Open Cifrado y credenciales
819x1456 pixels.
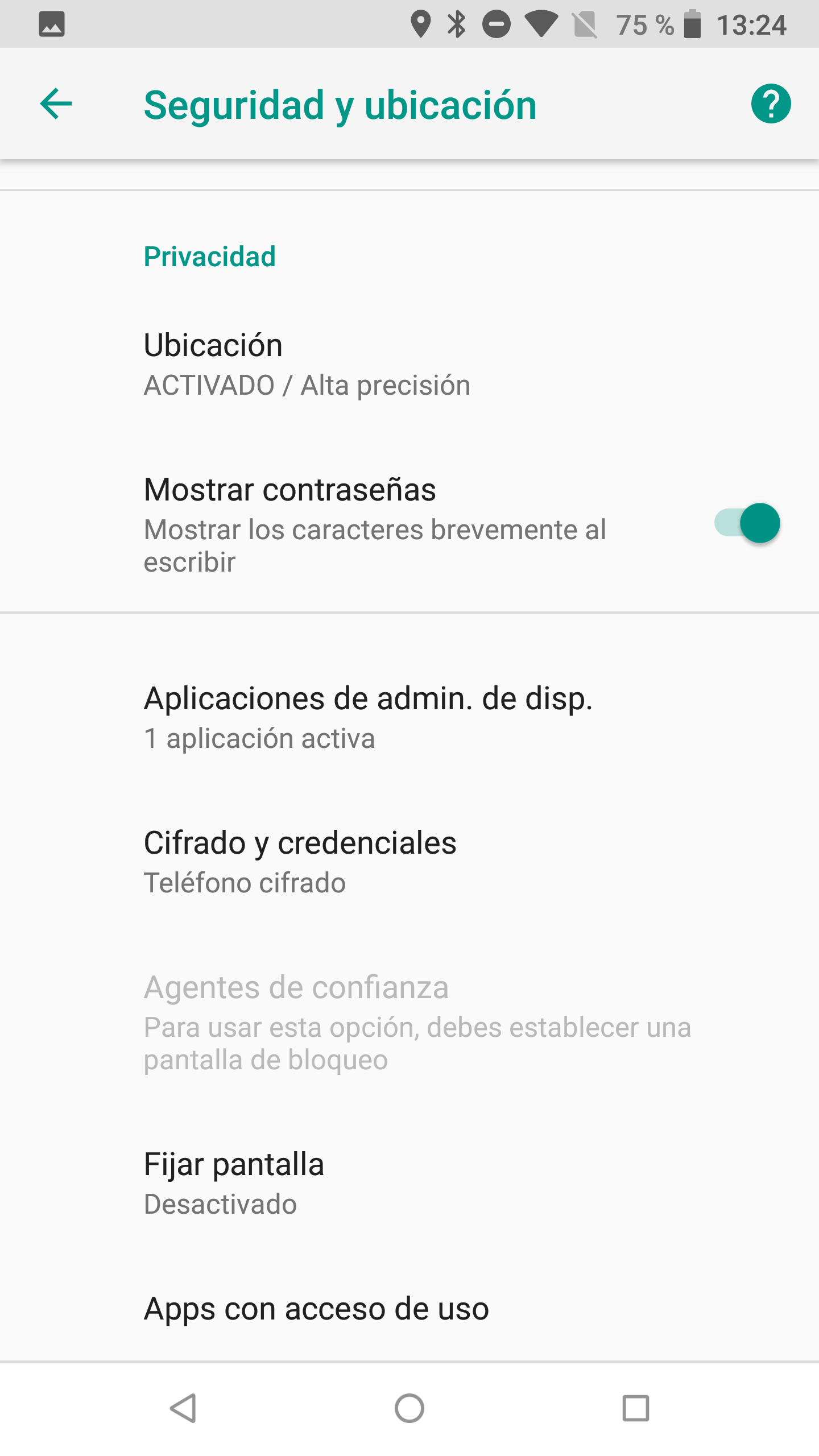tap(300, 861)
